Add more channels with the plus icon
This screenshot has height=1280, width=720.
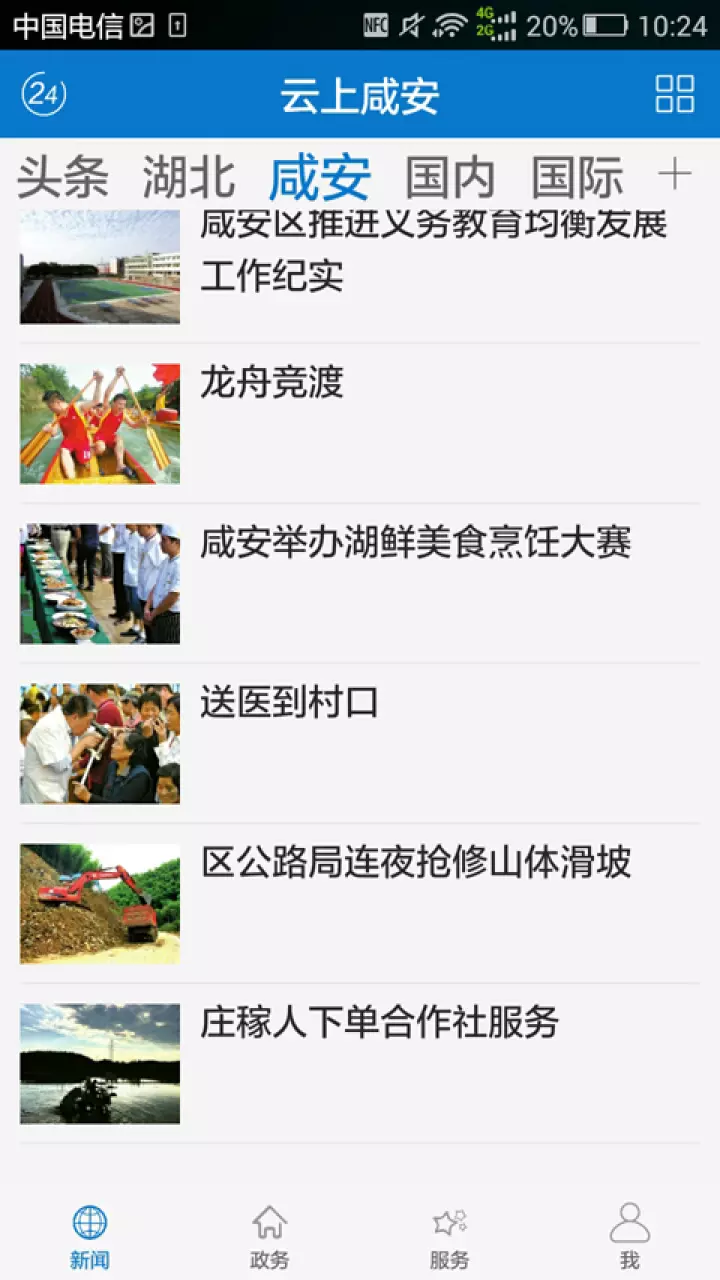(x=675, y=175)
